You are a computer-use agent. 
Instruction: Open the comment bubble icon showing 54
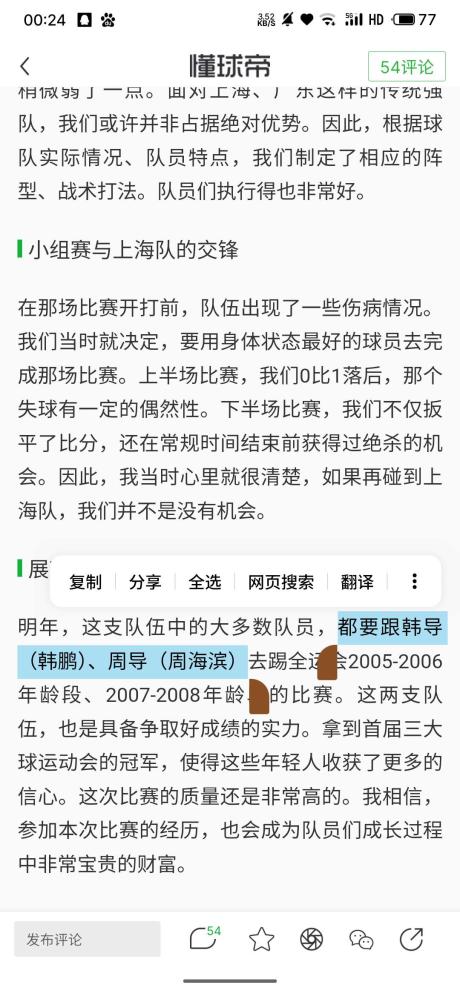tap(205, 938)
